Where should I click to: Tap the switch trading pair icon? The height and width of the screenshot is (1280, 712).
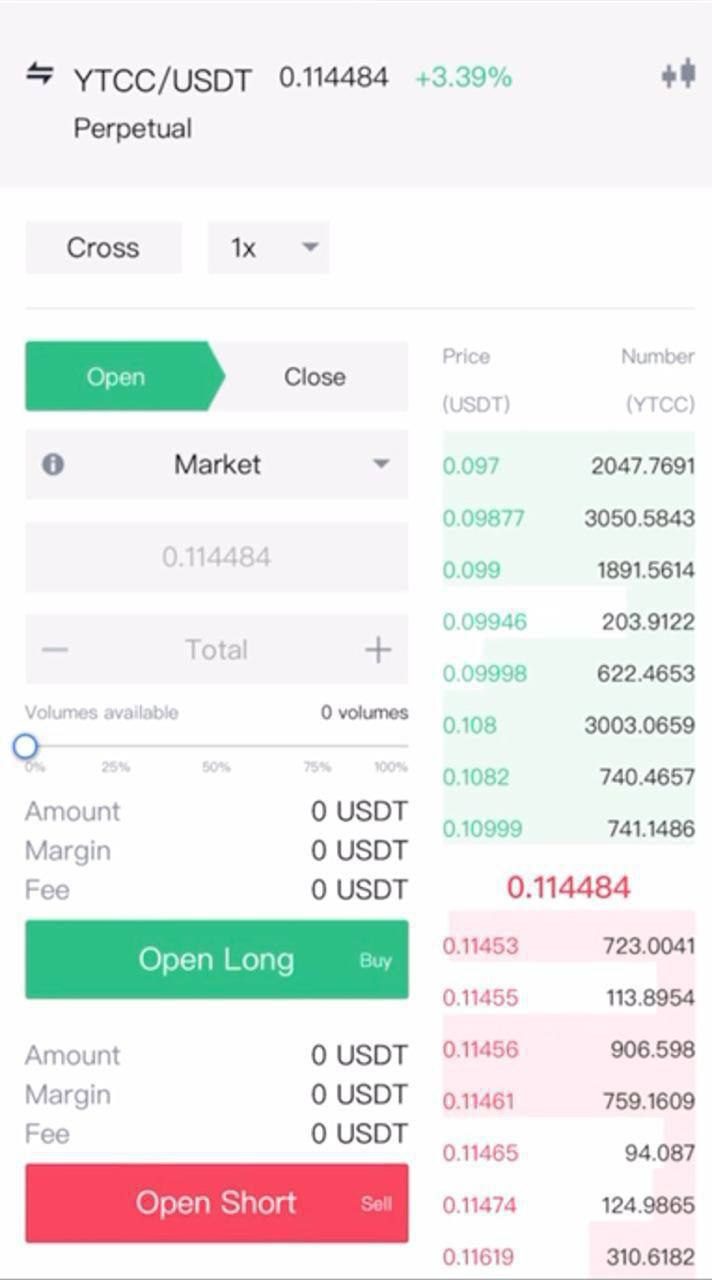(40, 74)
